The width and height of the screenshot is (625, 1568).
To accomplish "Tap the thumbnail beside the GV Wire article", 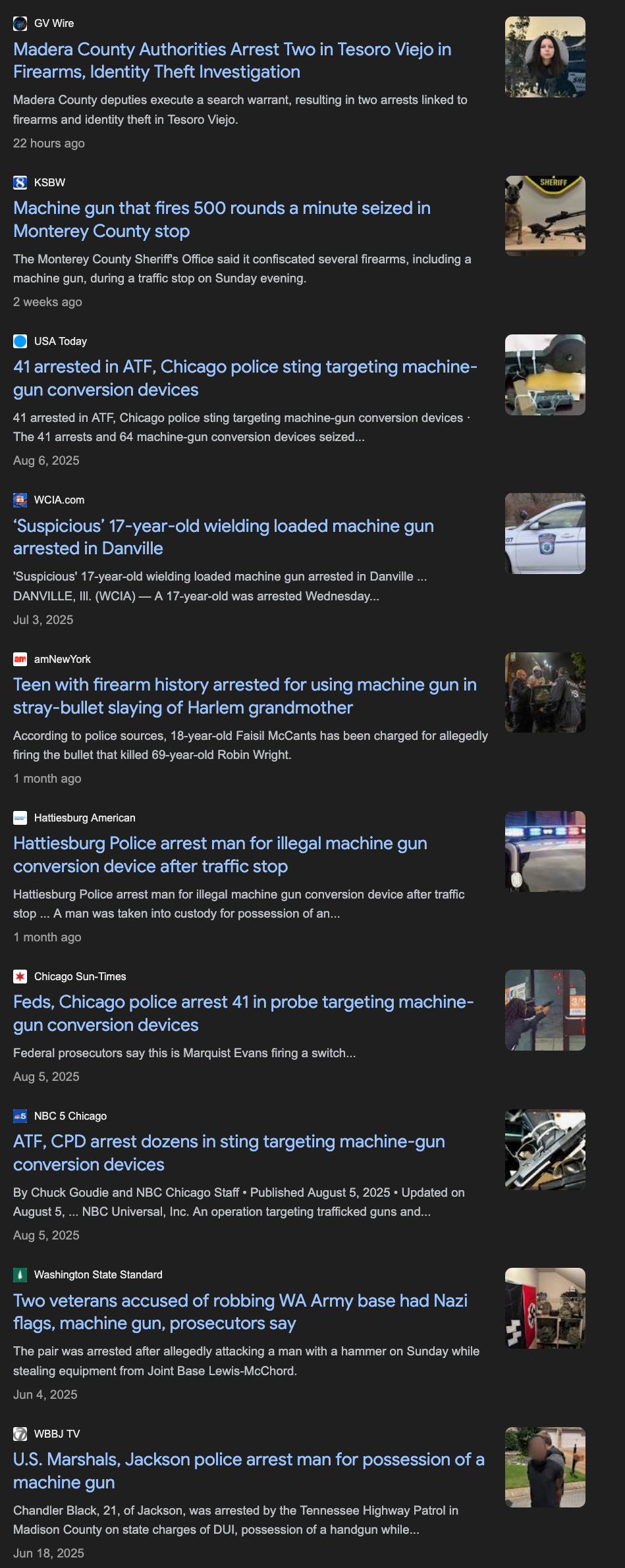I will pos(545,57).
